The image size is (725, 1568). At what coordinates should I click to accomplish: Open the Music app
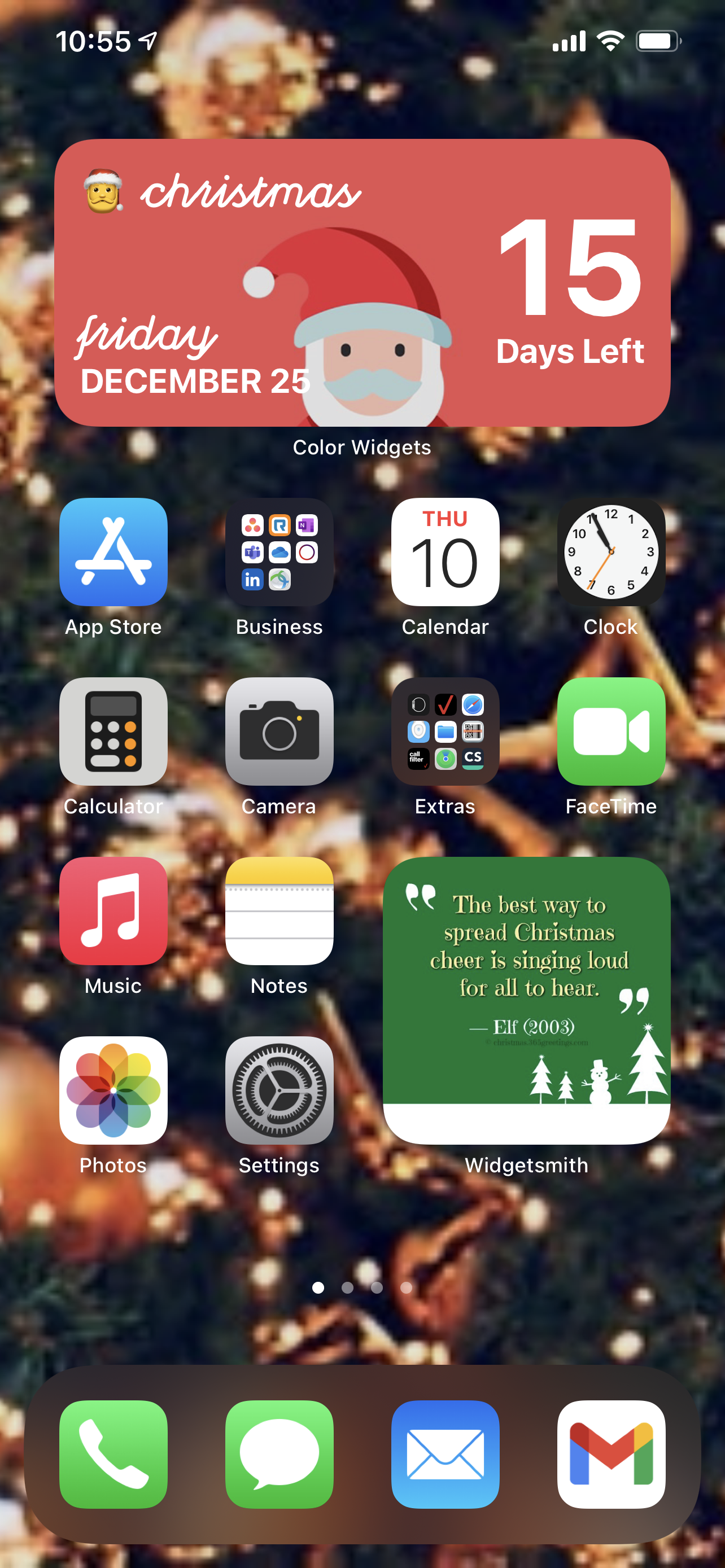click(113, 910)
